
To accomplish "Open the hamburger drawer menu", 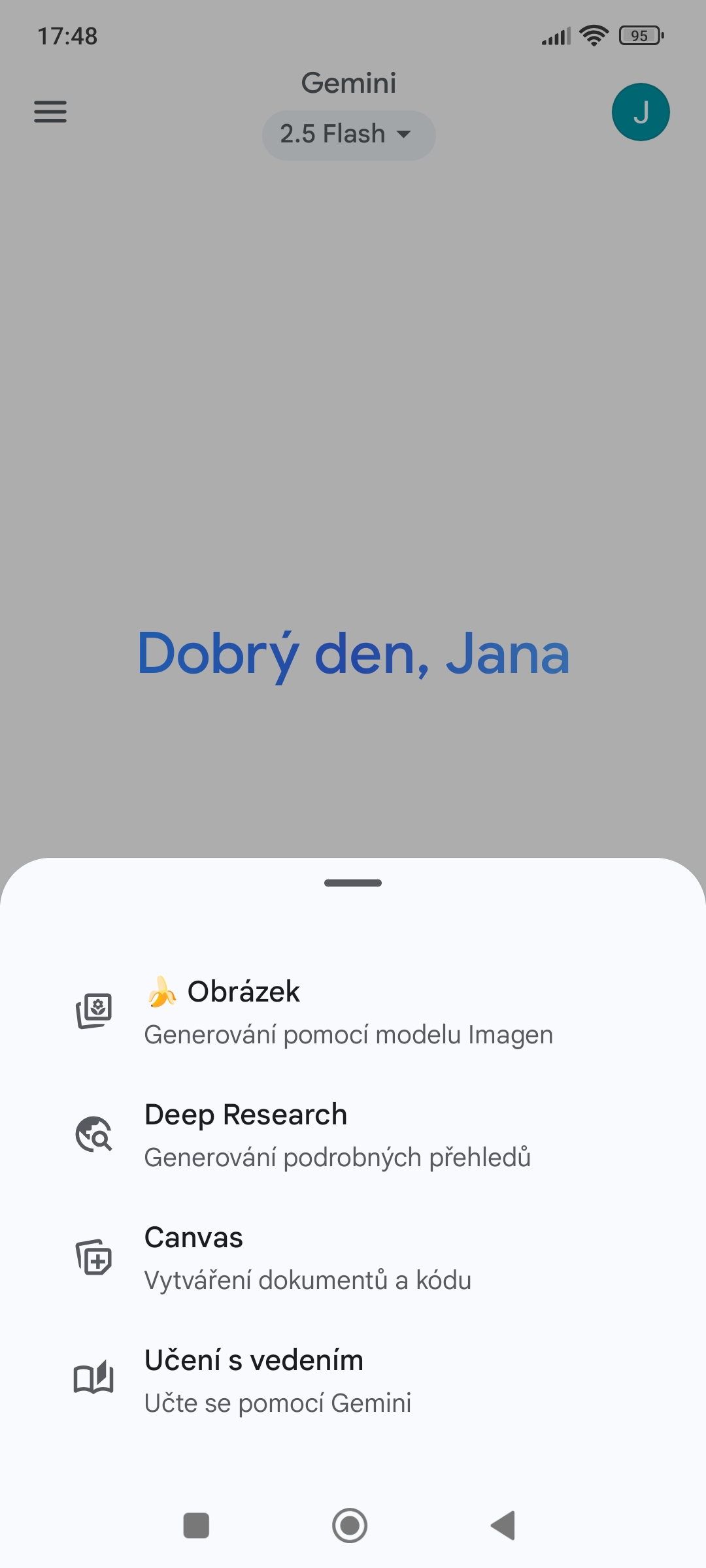I will (x=50, y=112).
